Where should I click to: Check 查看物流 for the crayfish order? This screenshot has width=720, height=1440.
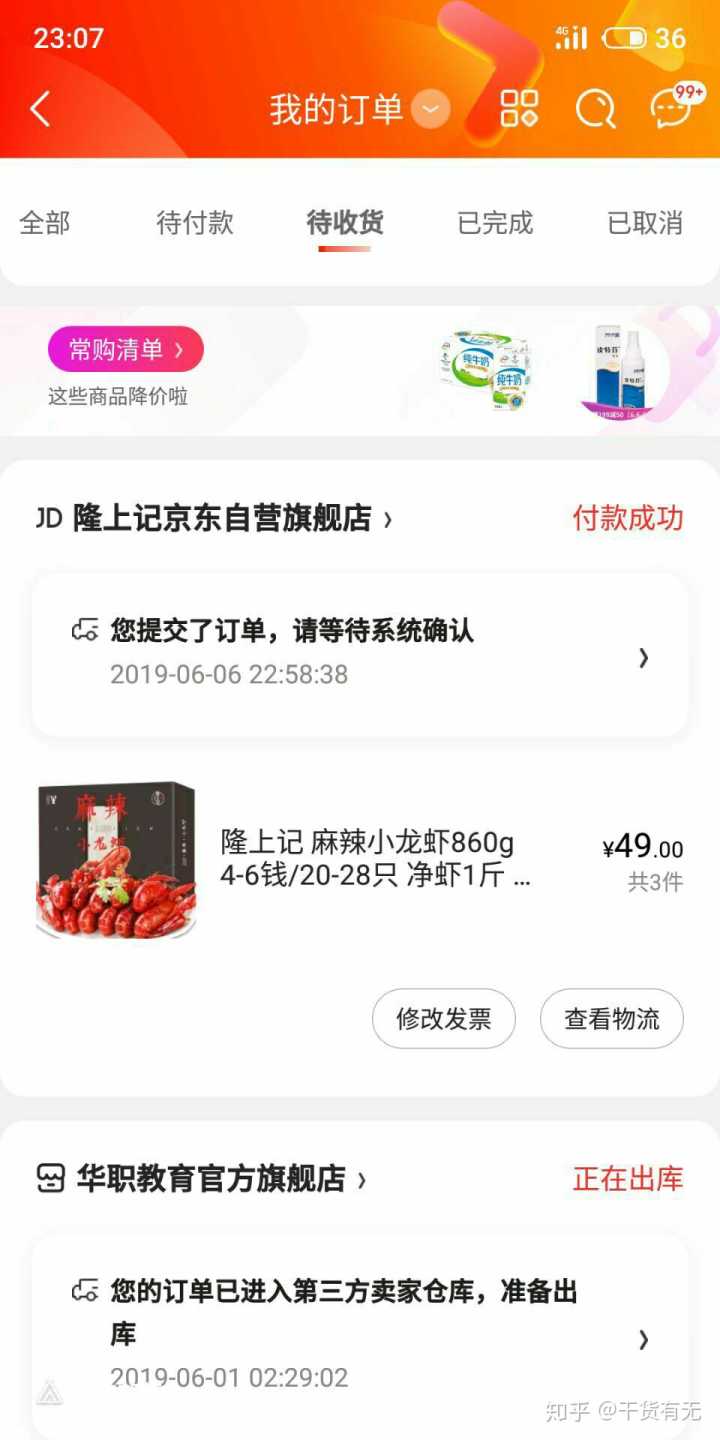612,1019
